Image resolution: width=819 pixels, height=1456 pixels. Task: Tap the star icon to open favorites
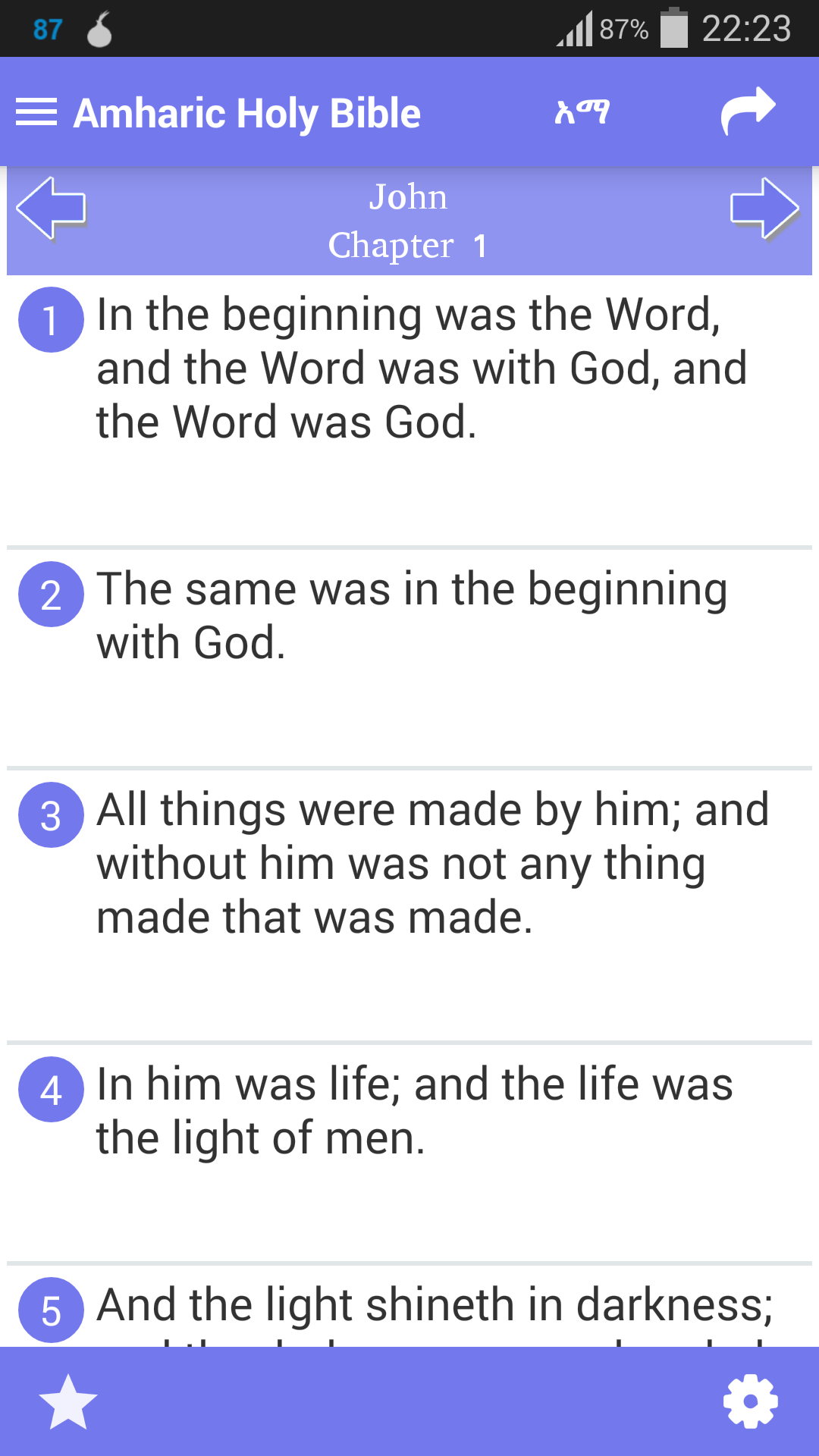69,1401
